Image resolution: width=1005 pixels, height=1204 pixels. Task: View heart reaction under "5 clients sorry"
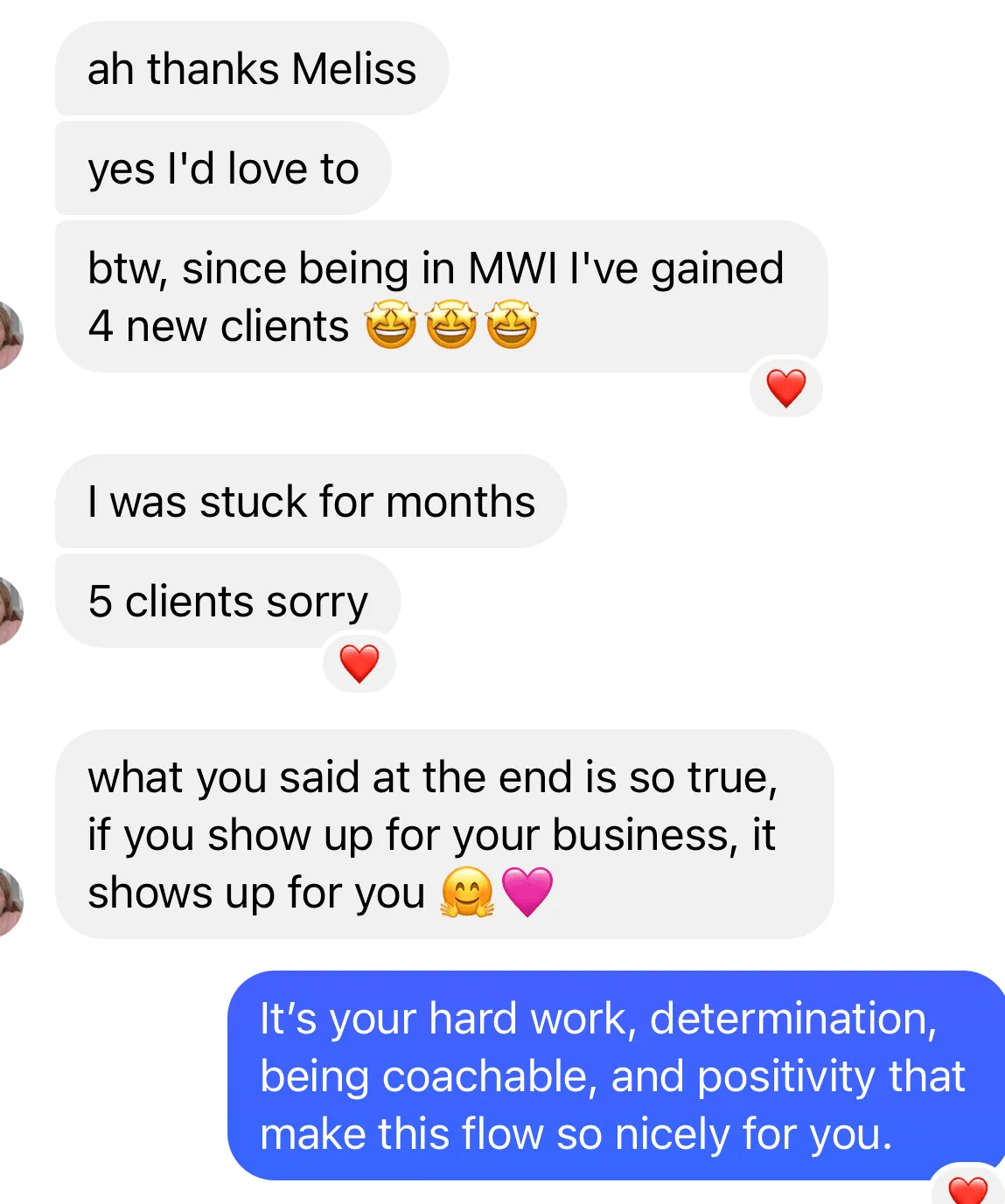pos(359,664)
